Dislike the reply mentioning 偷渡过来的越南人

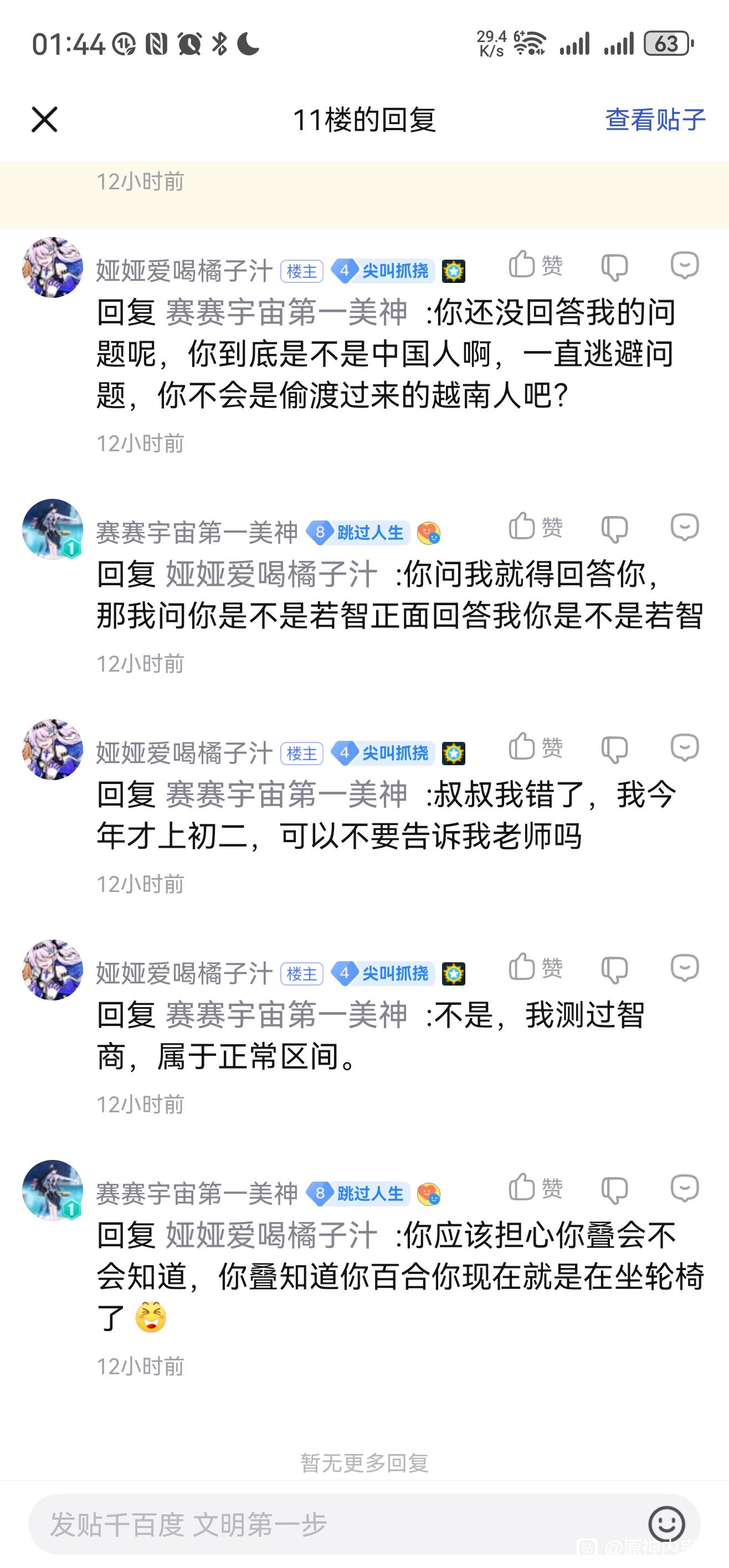(614, 267)
